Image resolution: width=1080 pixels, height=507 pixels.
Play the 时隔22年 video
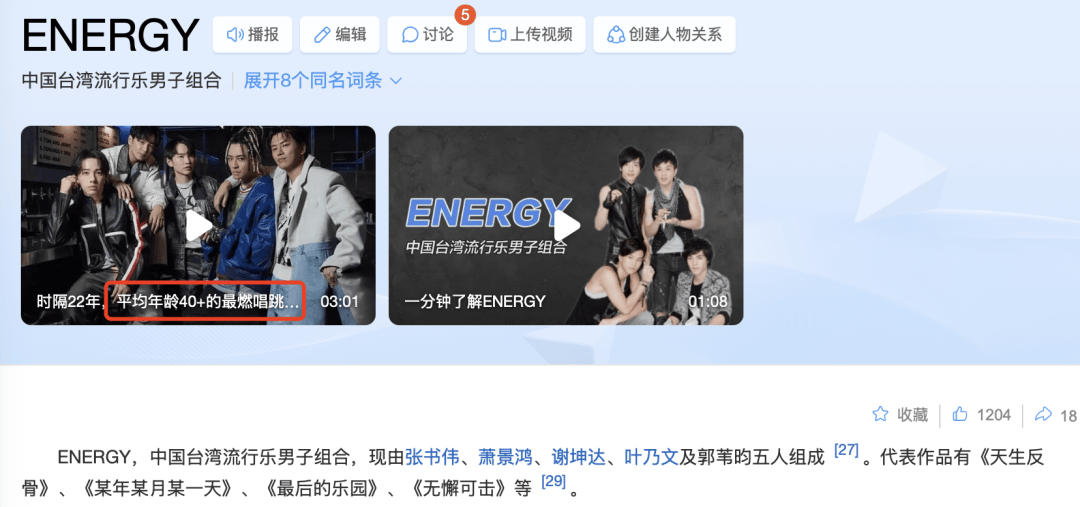coord(199,226)
